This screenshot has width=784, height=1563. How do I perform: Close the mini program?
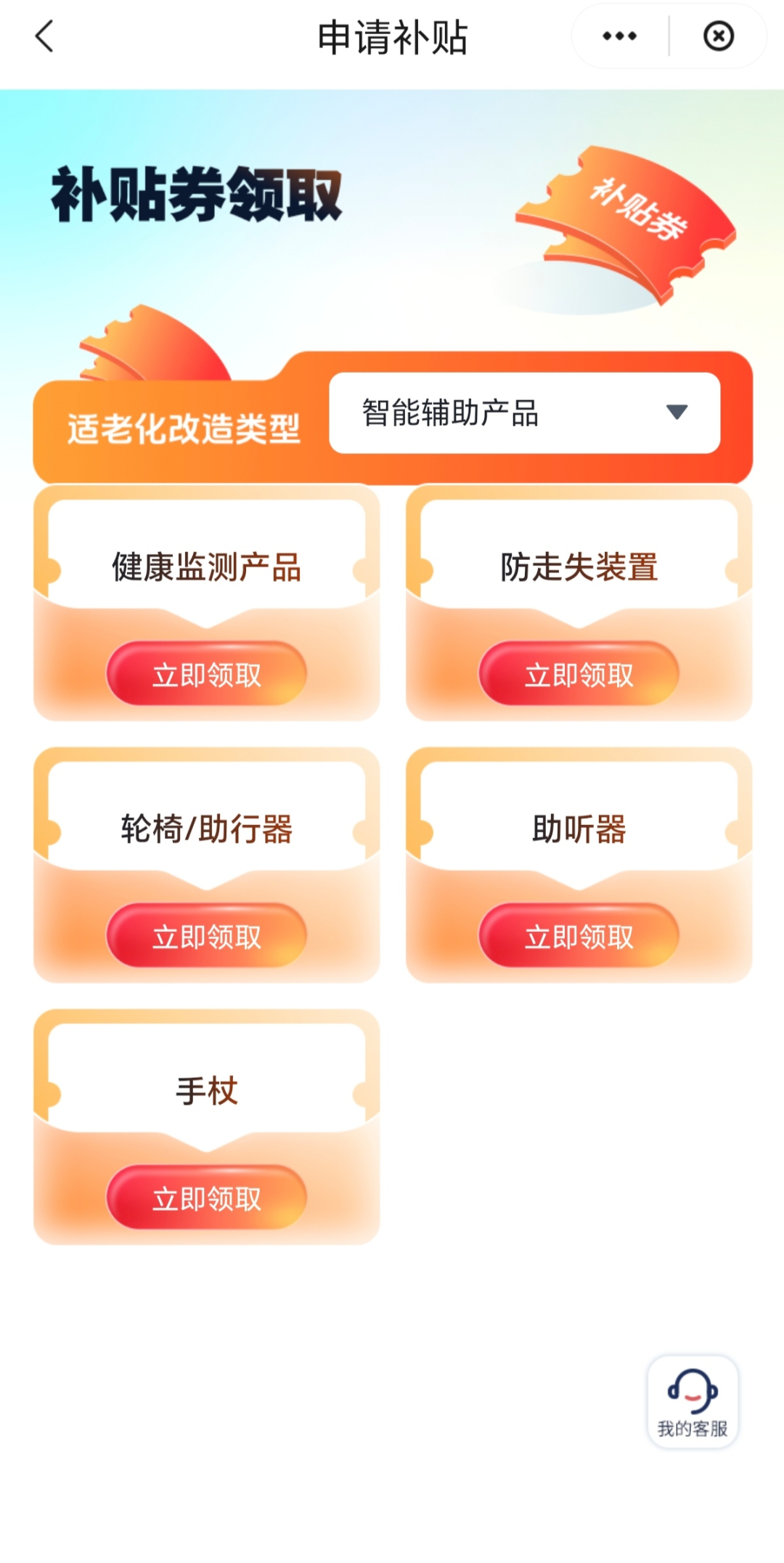[718, 36]
